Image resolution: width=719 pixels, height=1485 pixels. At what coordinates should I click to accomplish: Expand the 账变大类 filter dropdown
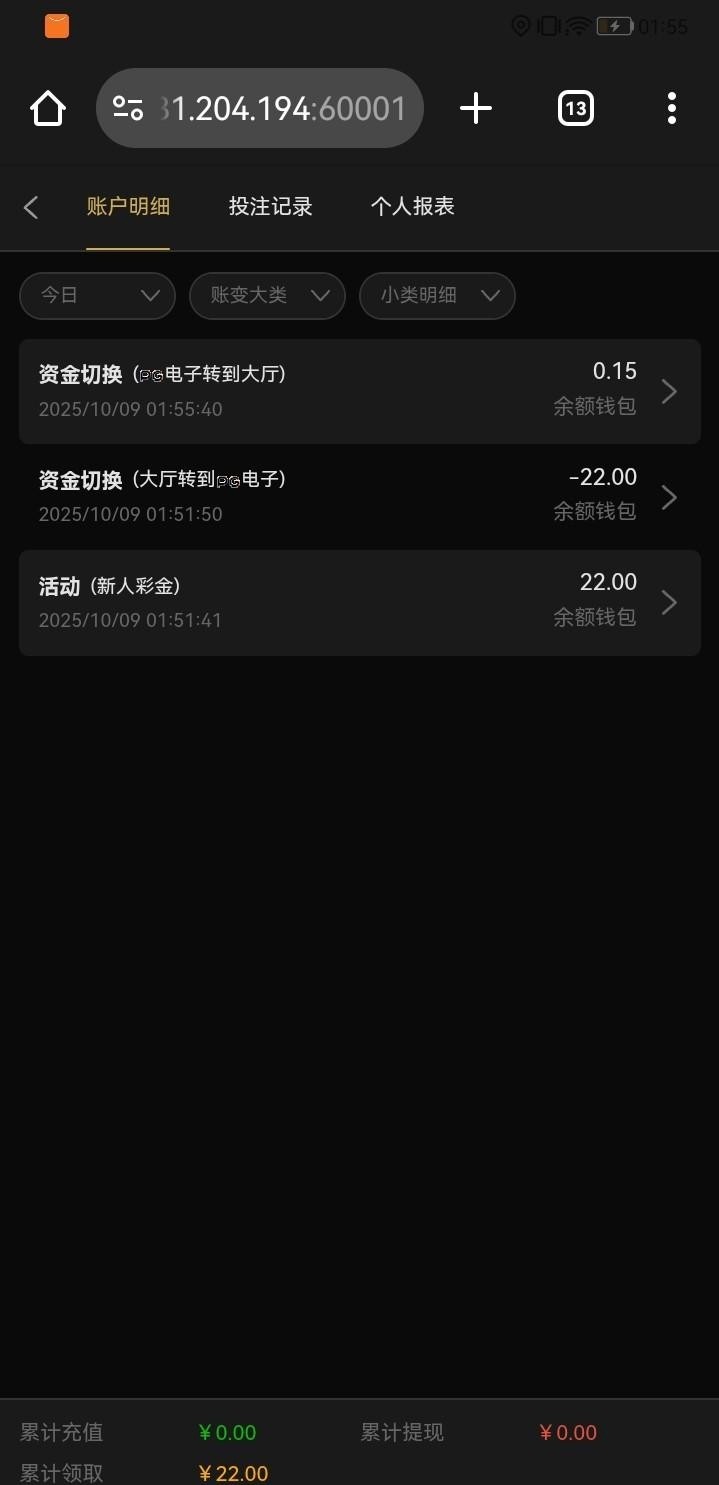[x=268, y=295]
